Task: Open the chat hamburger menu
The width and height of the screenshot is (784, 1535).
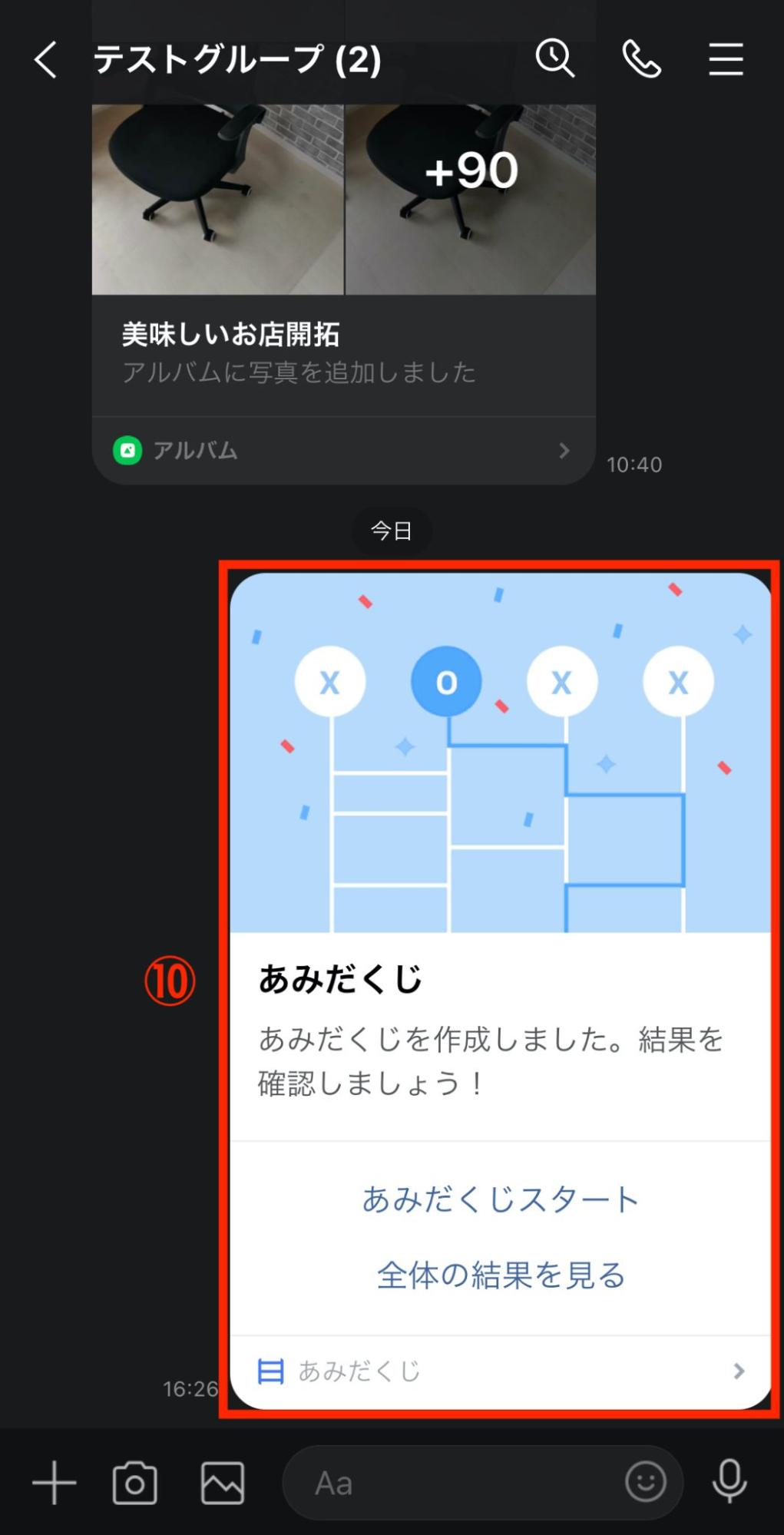Action: click(x=726, y=60)
